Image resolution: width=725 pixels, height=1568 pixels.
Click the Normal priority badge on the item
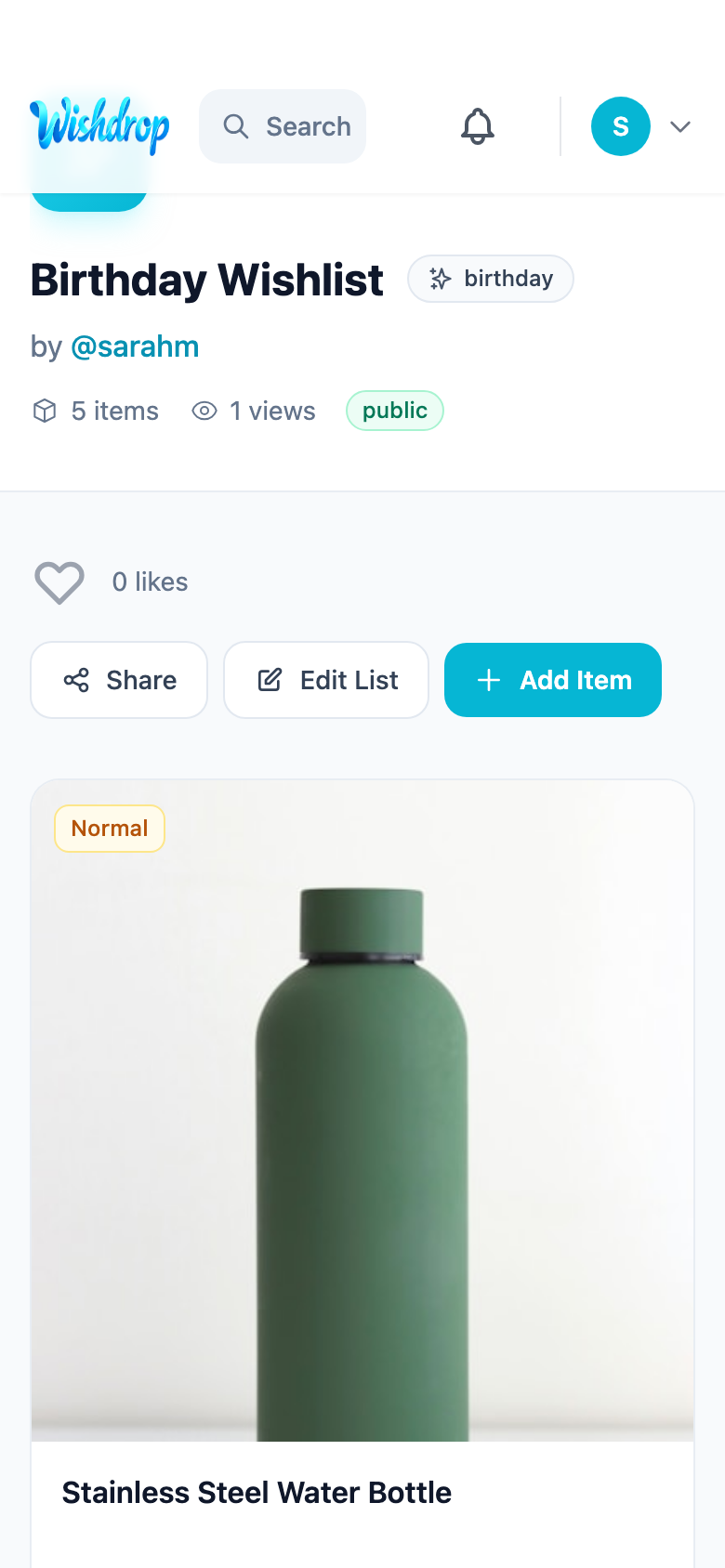click(x=109, y=828)
